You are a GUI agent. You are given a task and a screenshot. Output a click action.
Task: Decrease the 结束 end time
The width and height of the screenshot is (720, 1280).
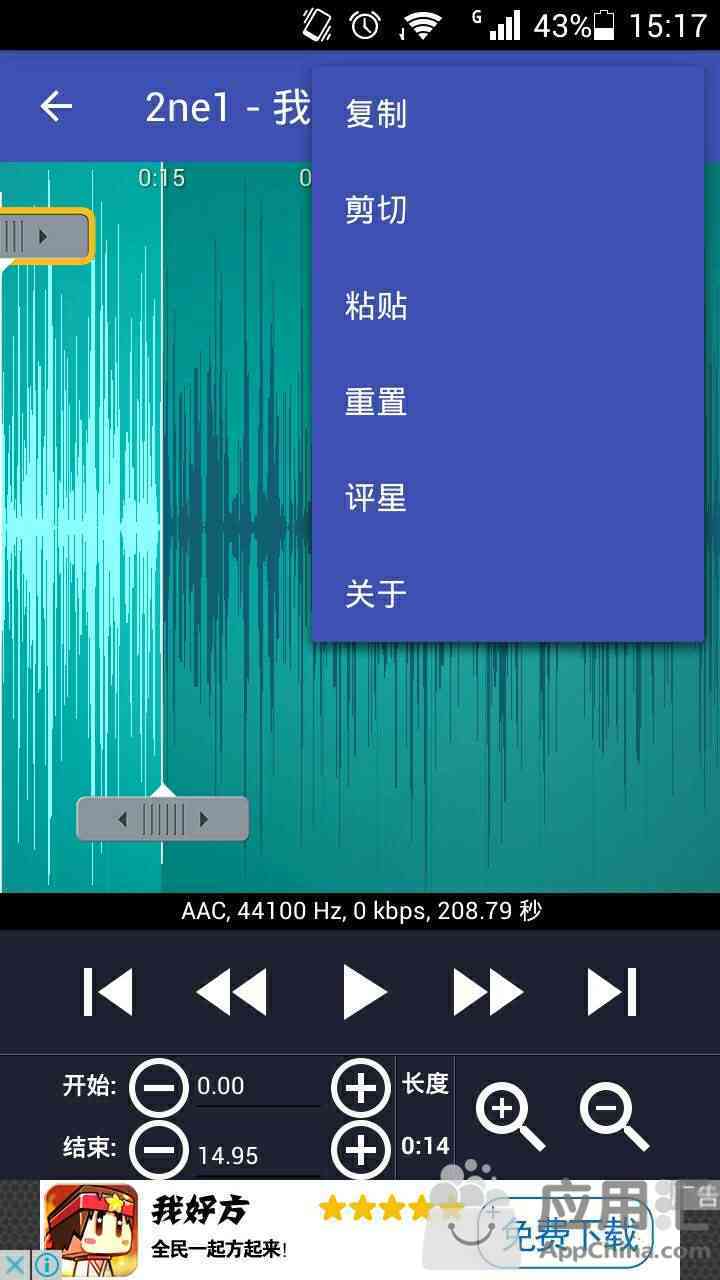[158, 1150]
